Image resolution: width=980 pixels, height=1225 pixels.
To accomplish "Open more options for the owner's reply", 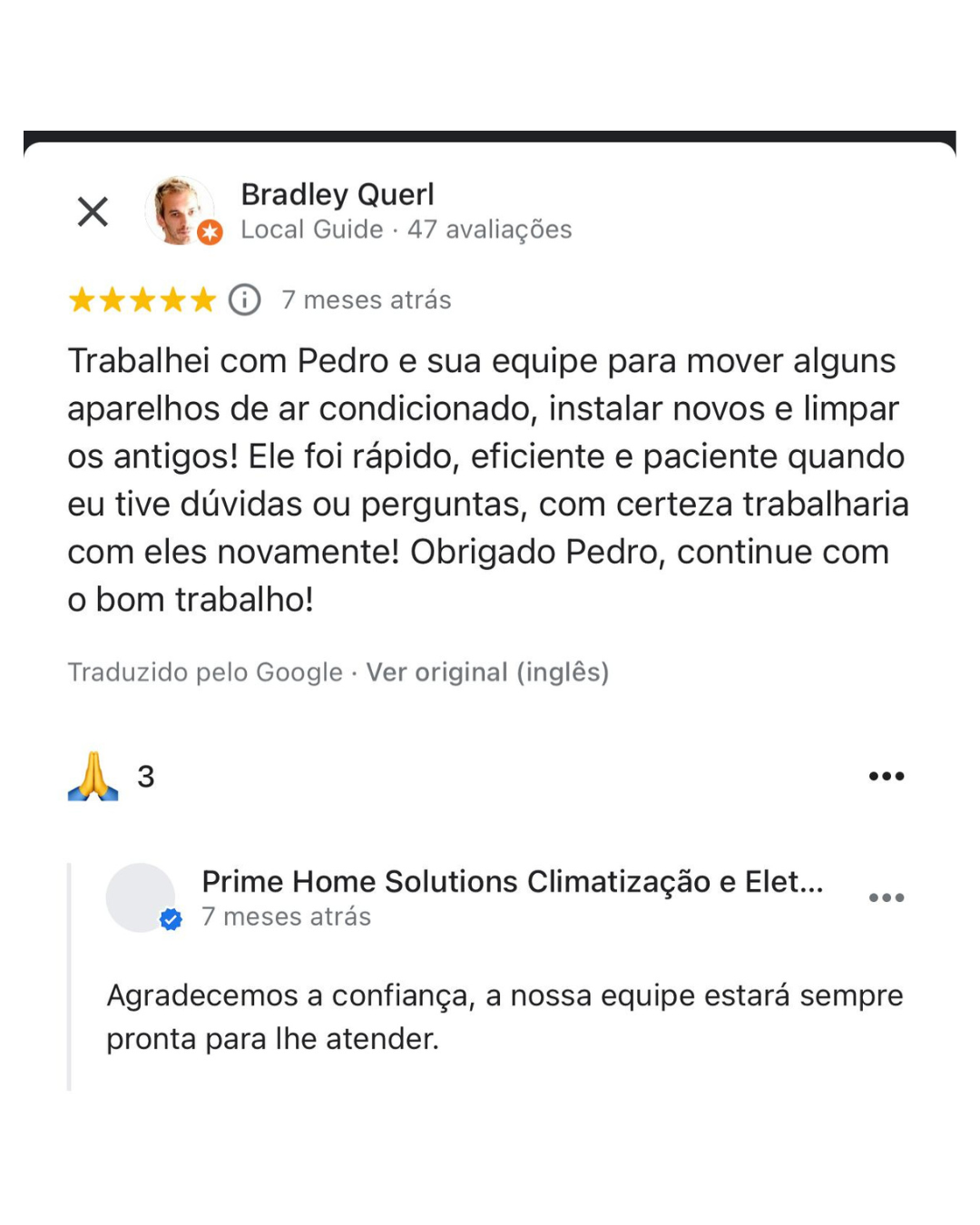I will pos(886,897).
